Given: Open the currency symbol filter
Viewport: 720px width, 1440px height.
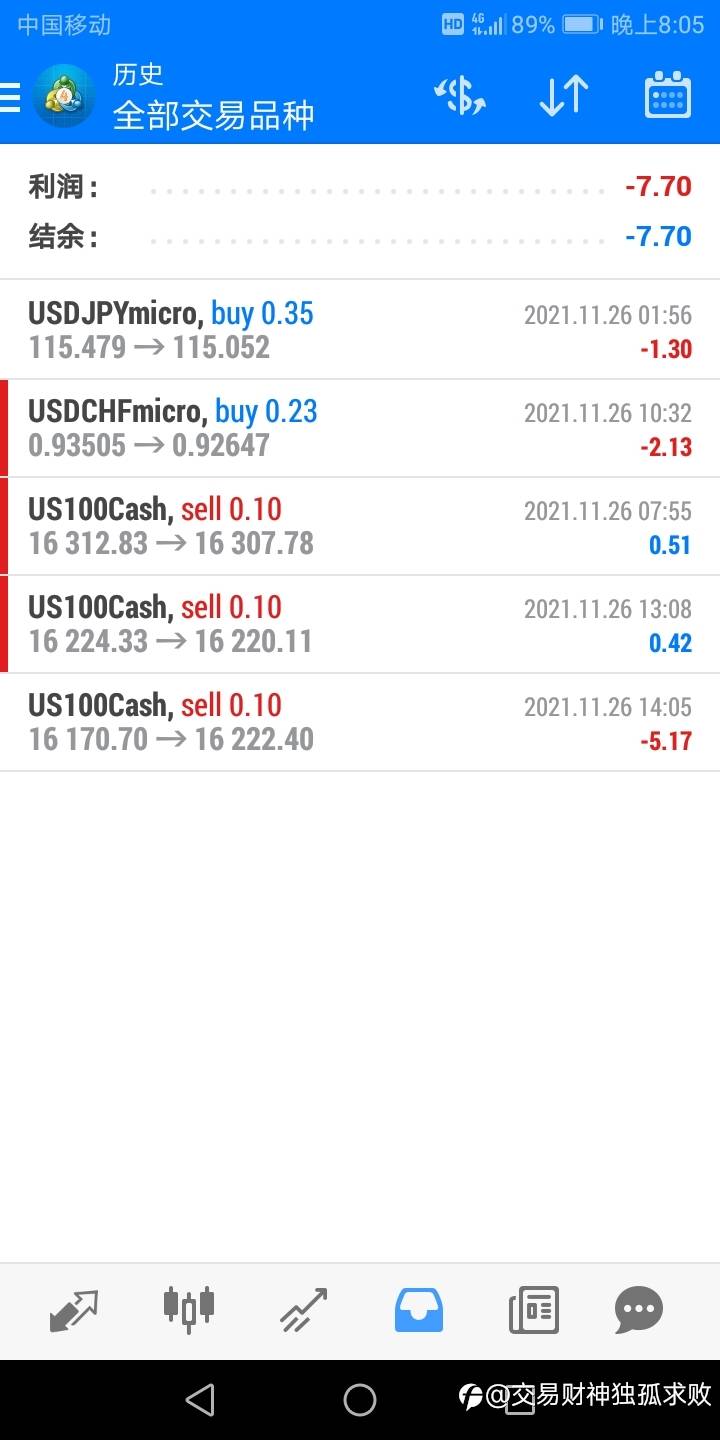Looking at the screenshot, I should click(x=460, y=97).
